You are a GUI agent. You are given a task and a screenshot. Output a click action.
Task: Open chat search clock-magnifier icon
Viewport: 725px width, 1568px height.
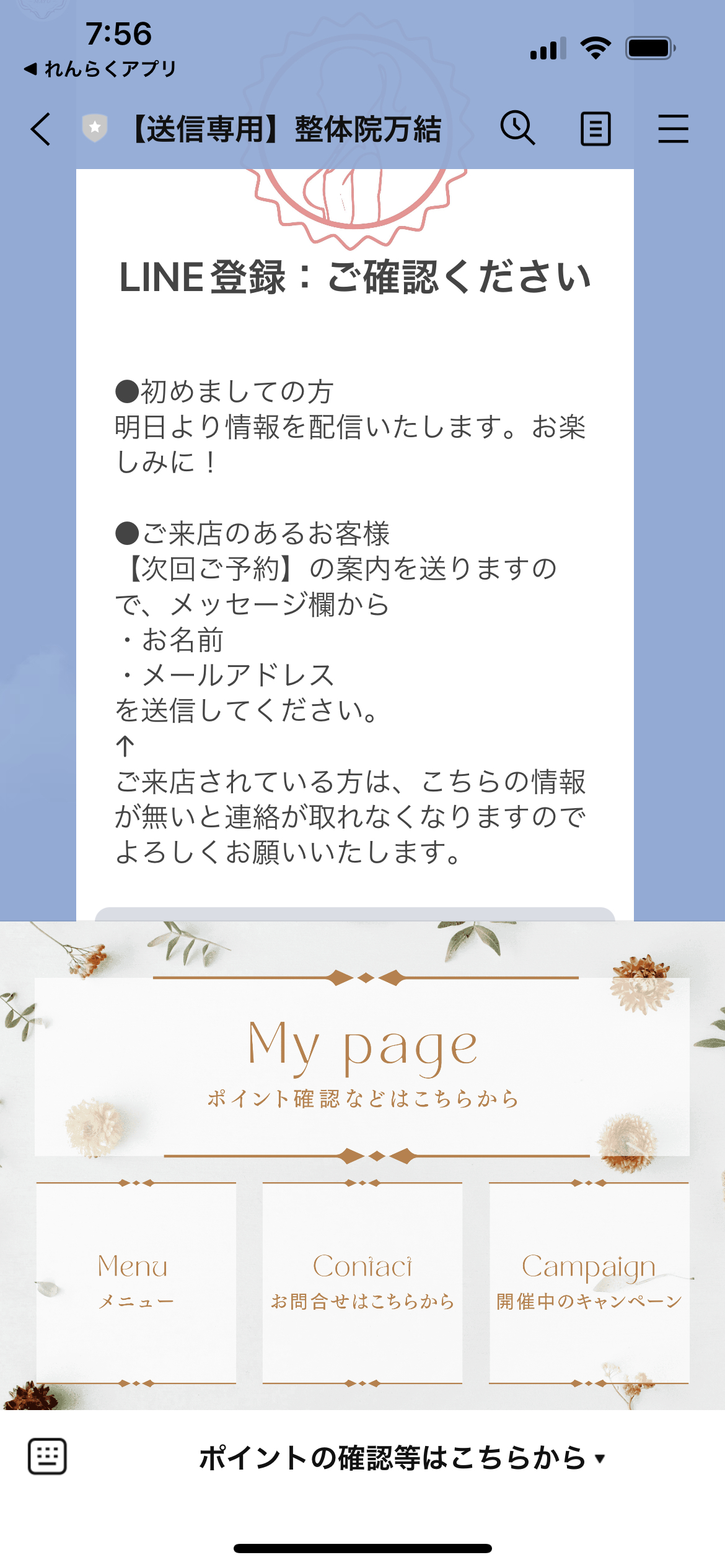click(517, 128)
